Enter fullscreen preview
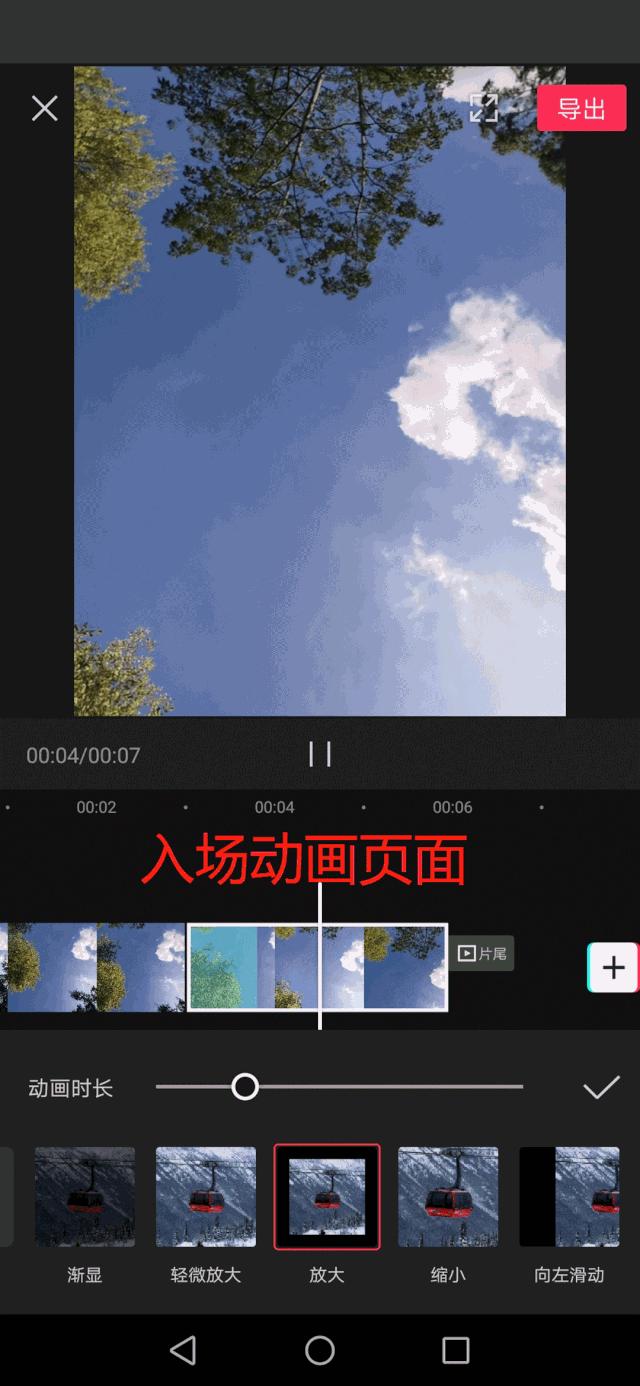Image resolution: width=640 pixels, height=1386 pixels. point(484,108)
